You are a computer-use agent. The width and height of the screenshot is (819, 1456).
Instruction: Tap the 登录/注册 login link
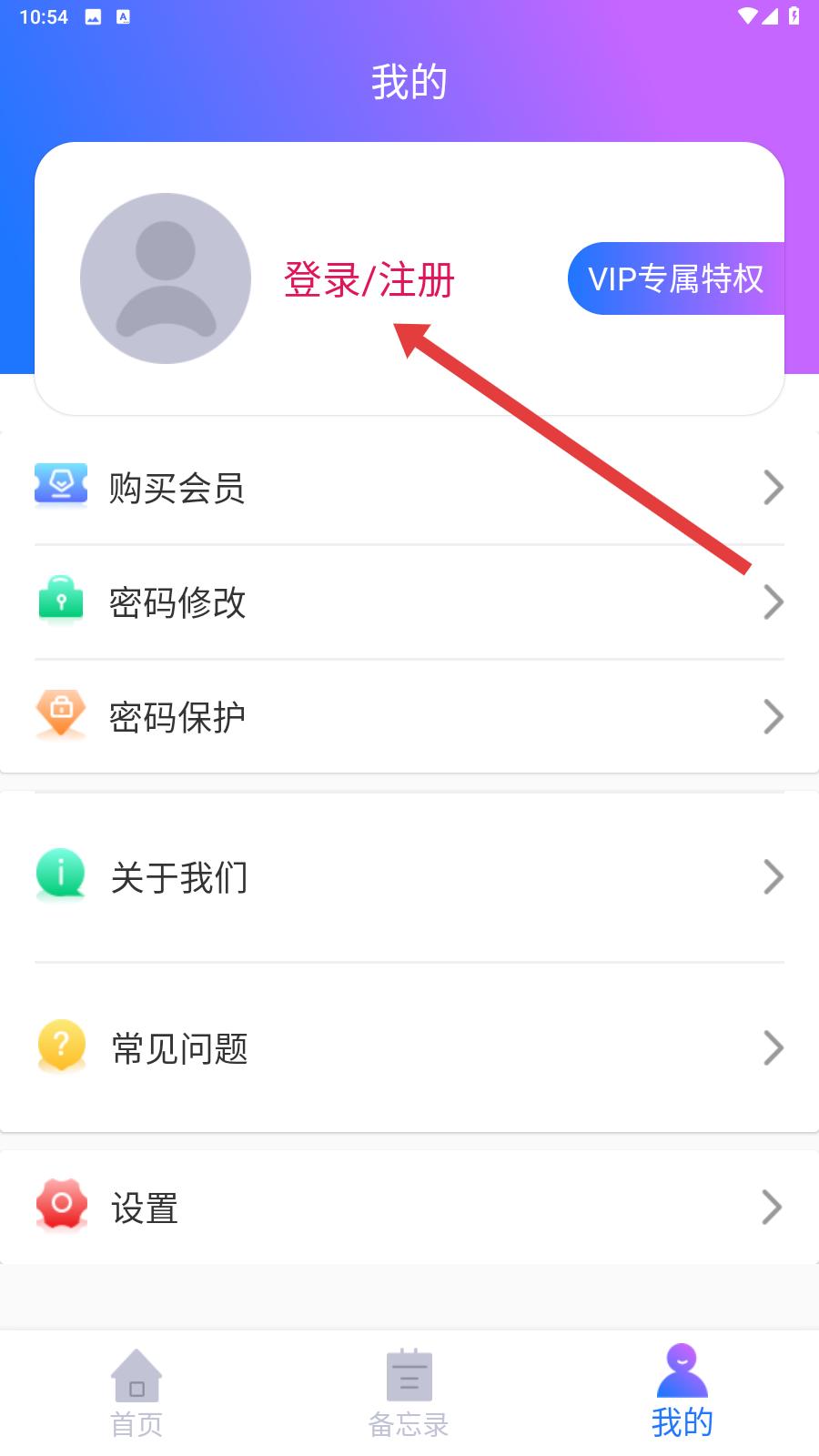369,279
